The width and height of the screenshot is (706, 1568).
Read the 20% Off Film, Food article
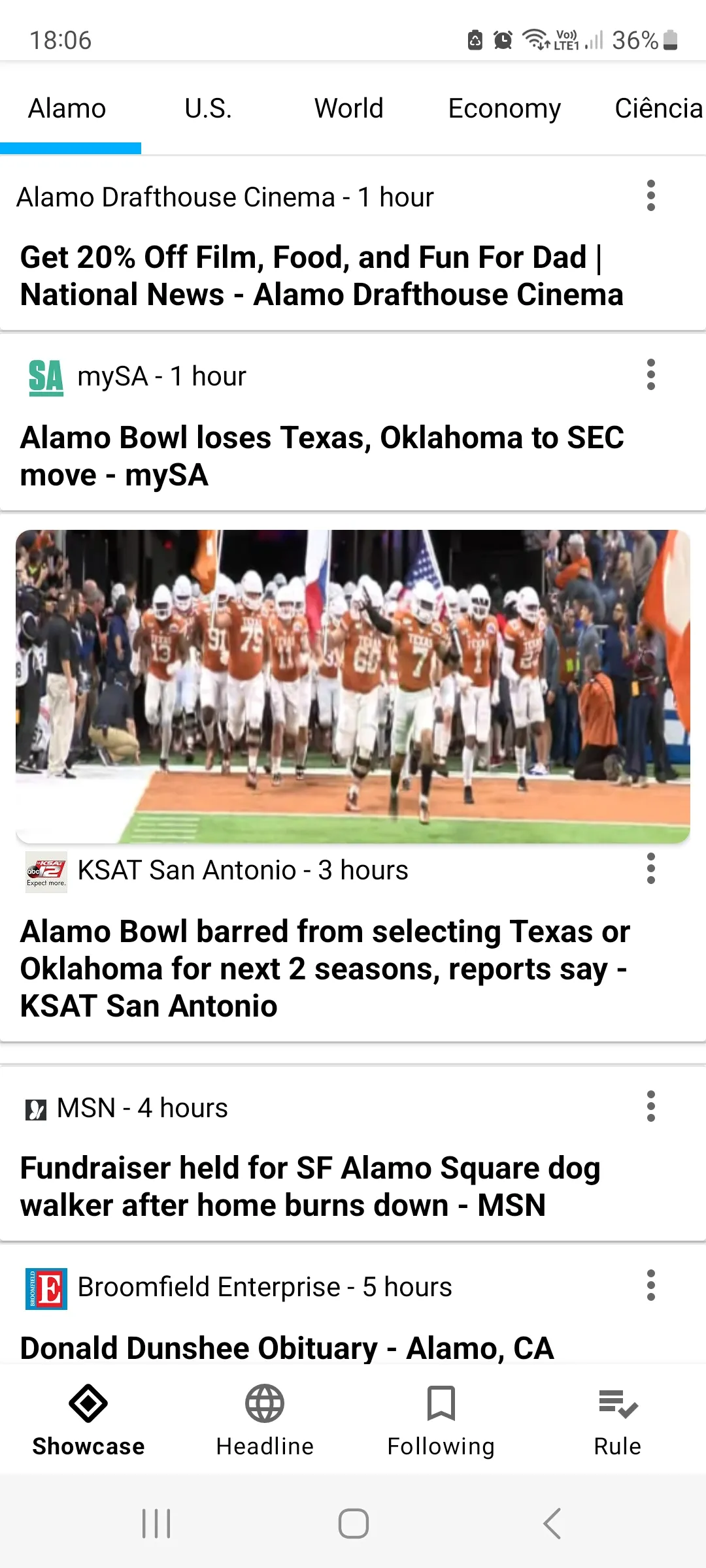322,276
